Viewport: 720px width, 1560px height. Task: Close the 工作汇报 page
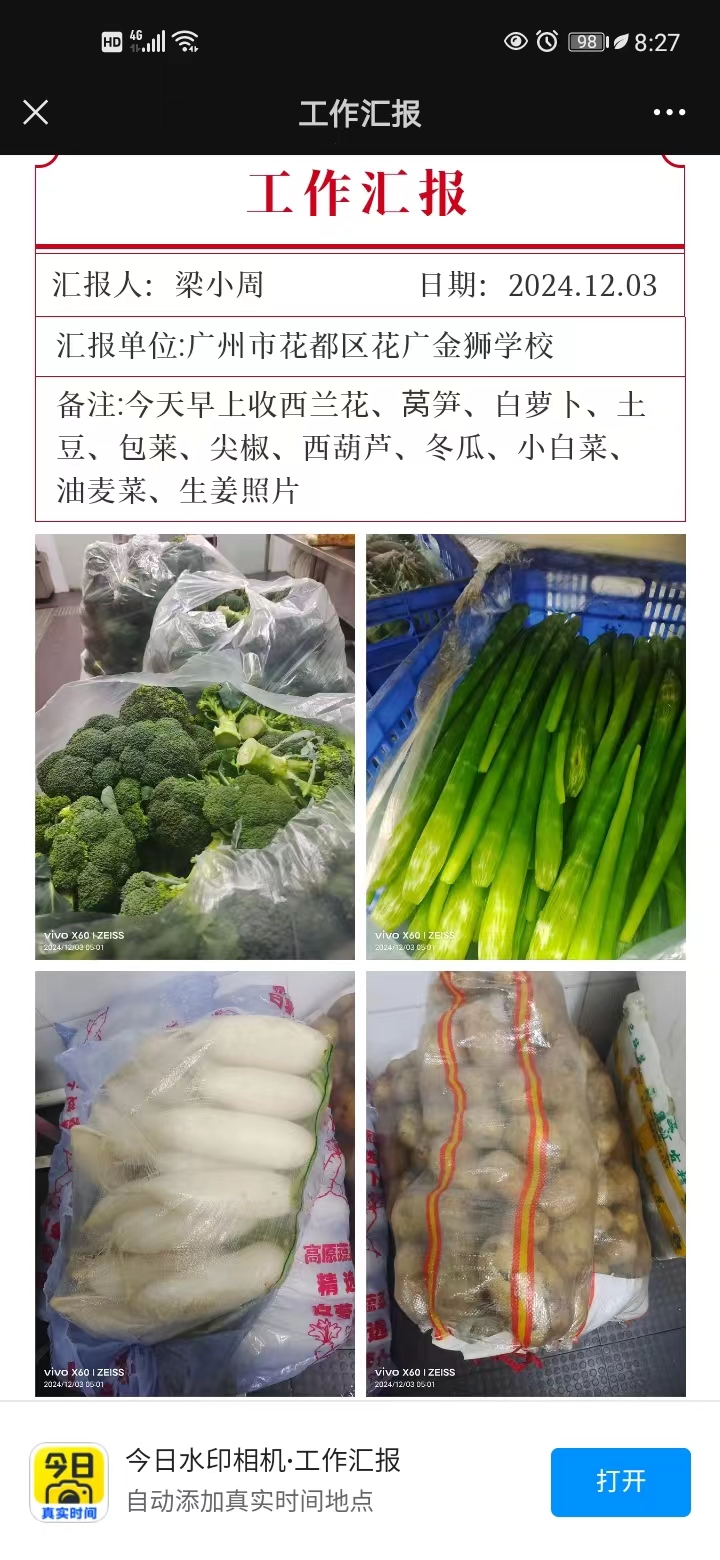[36, 112]
